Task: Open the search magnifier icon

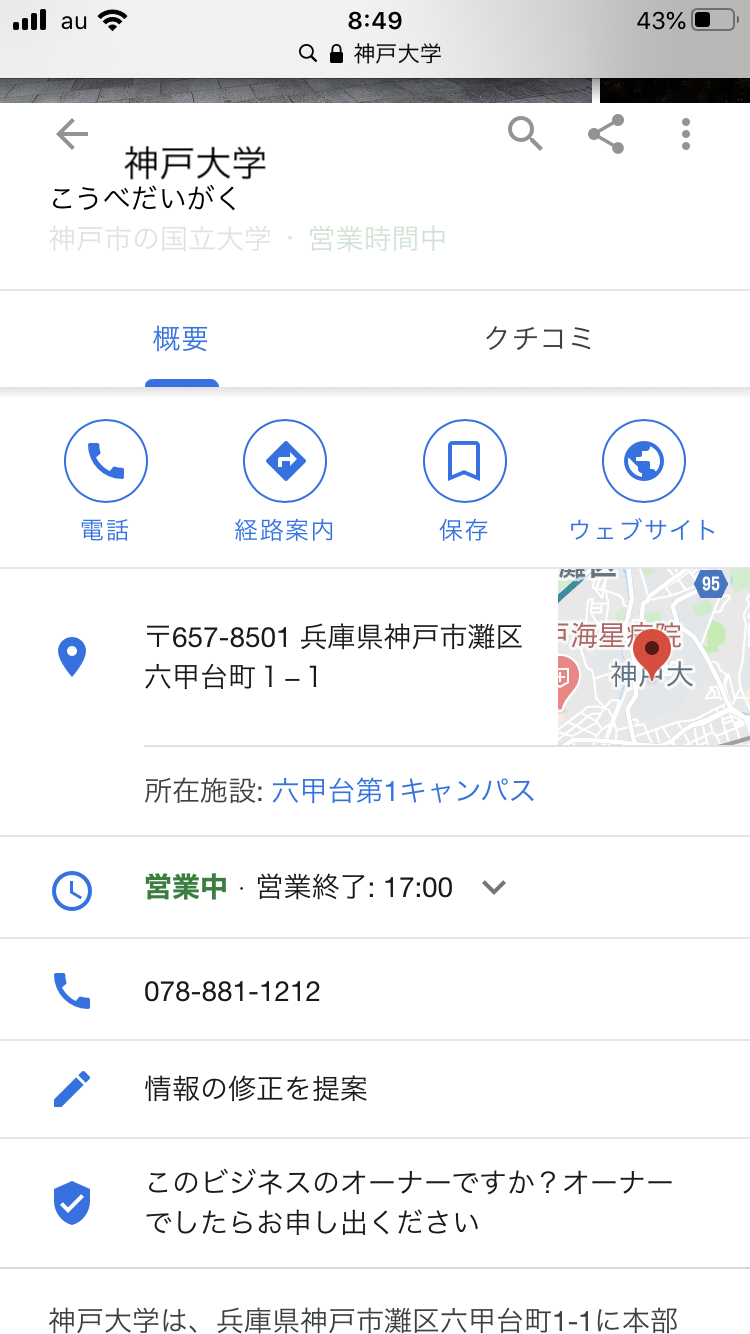Action: point(525,133)
